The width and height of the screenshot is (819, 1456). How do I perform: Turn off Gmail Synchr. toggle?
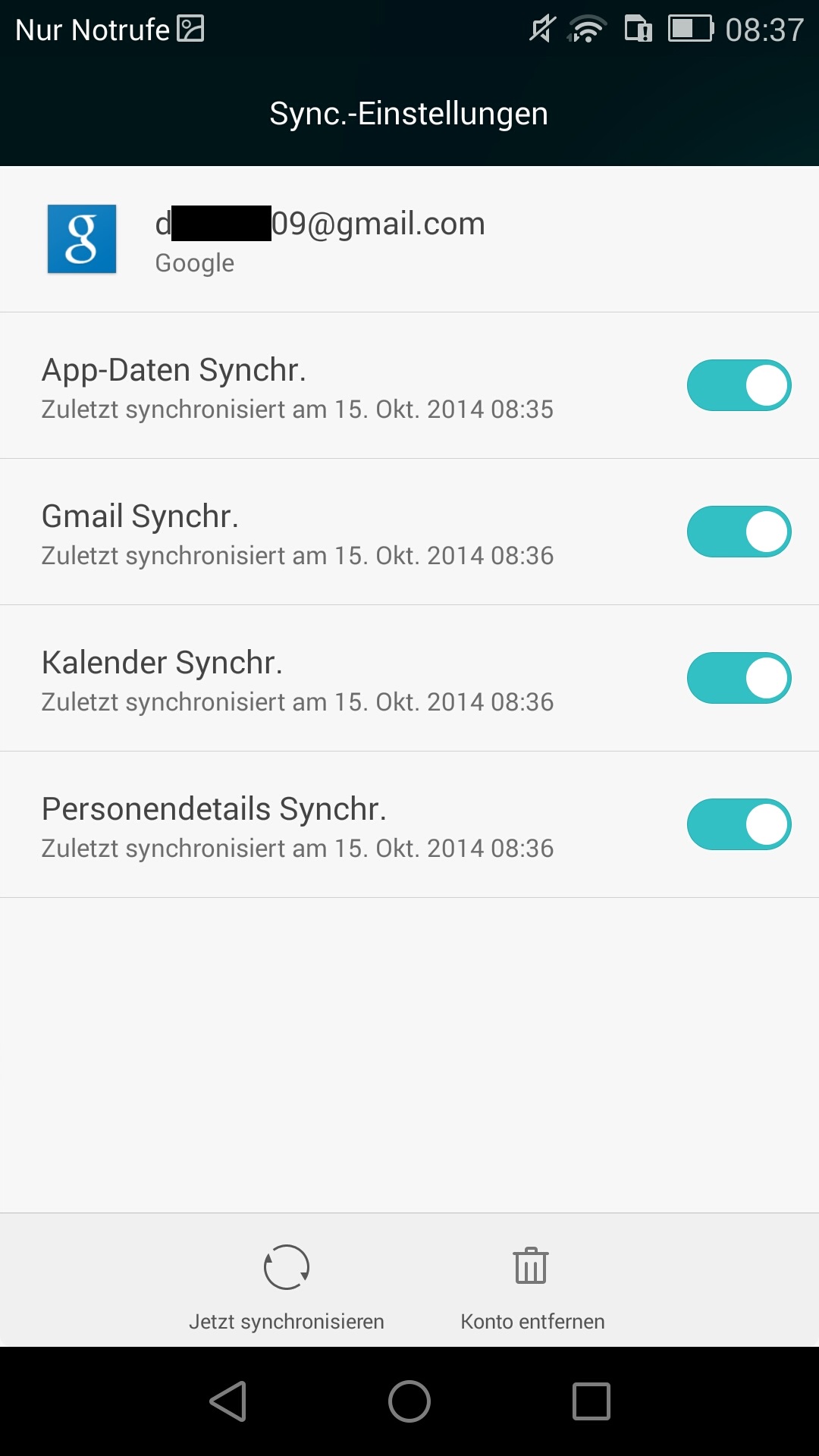739,532
